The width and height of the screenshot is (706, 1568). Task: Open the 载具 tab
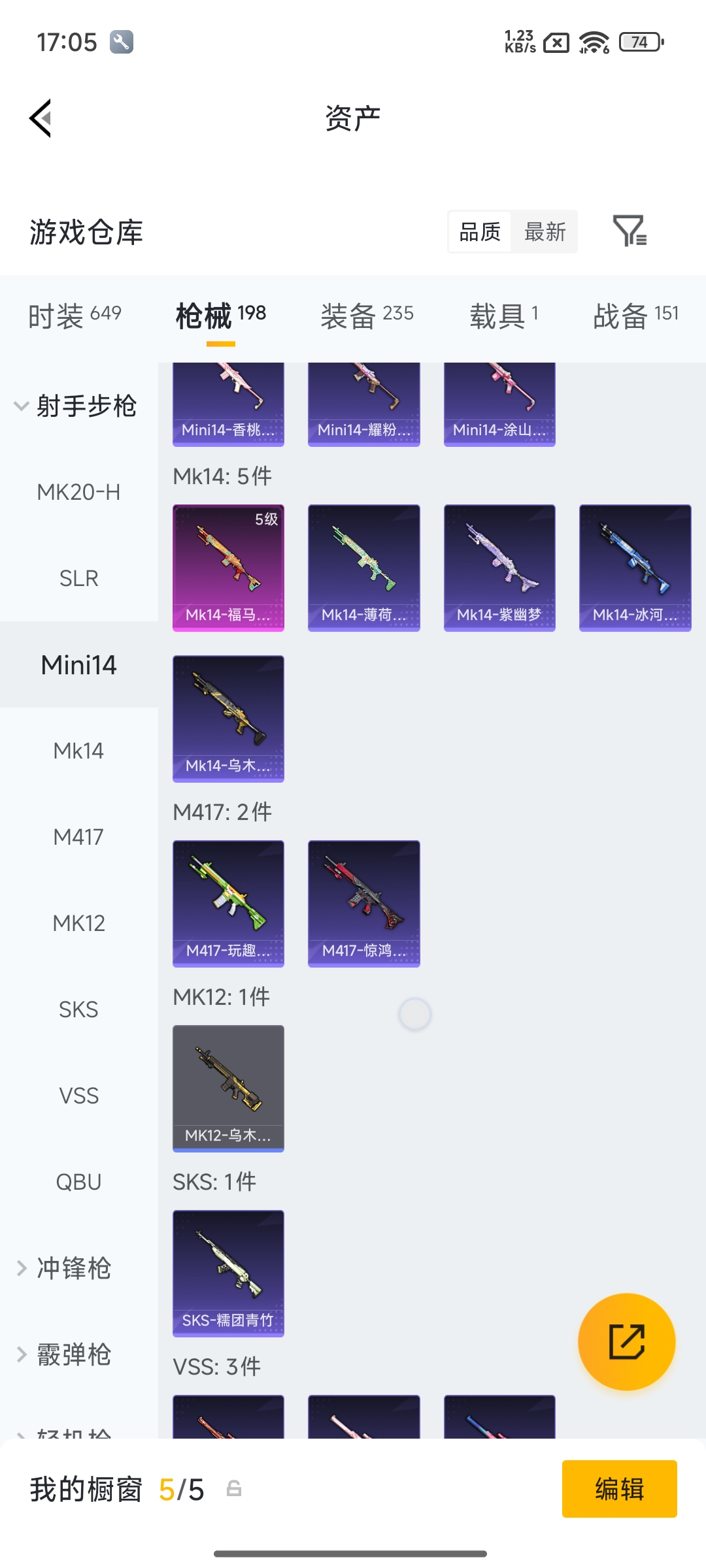click(x=503, y=316)
